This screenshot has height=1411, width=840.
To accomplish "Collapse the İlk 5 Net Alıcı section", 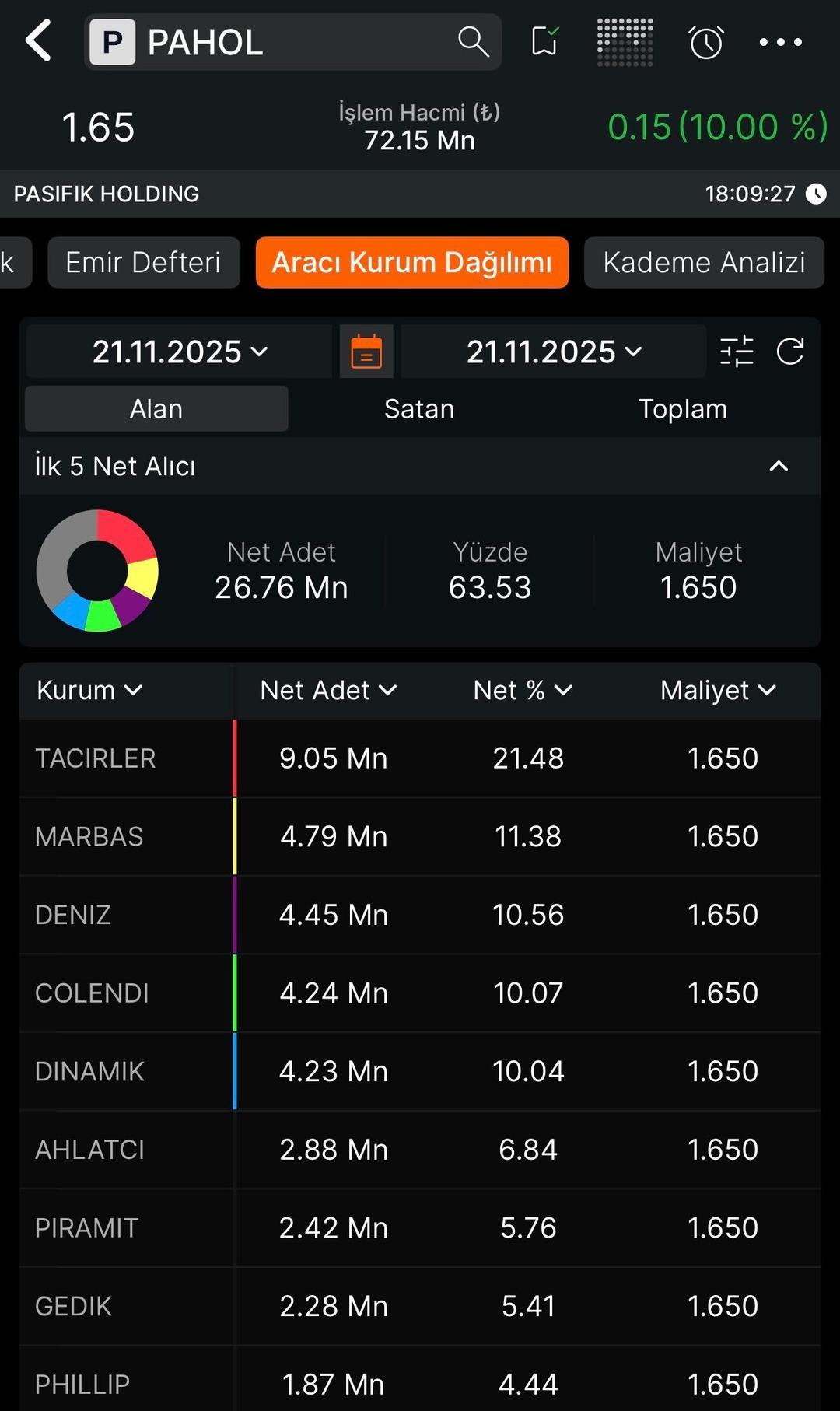I will (778, 465).
